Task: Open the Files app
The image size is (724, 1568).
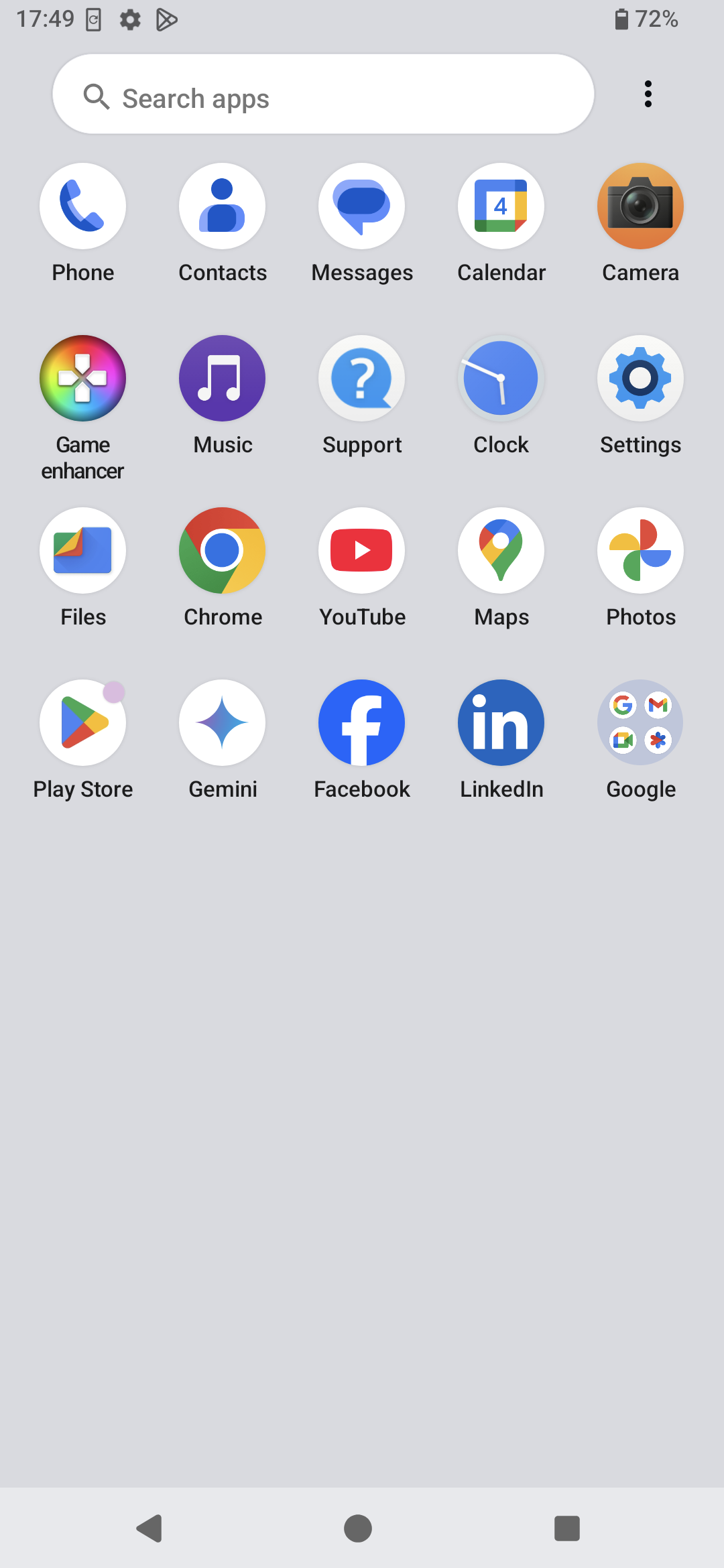Action: (82, 550)
